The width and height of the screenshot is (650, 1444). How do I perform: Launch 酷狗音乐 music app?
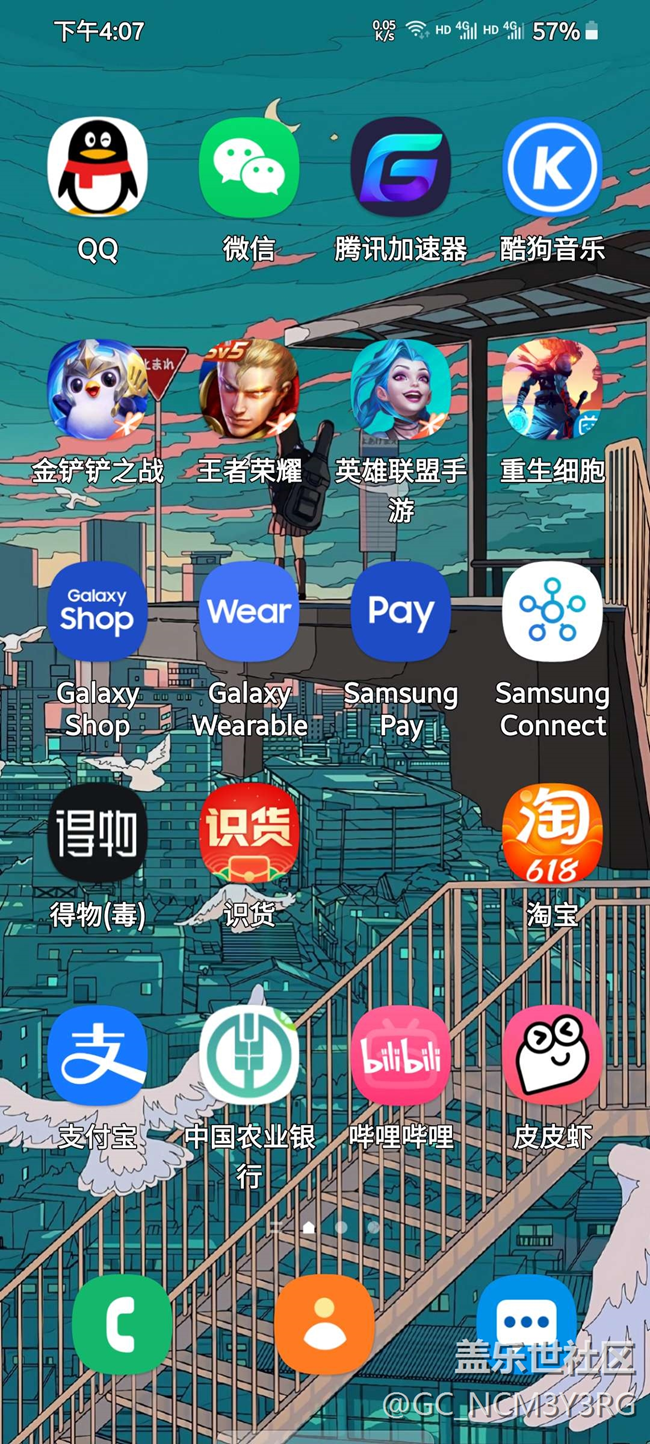click(552, 167)
